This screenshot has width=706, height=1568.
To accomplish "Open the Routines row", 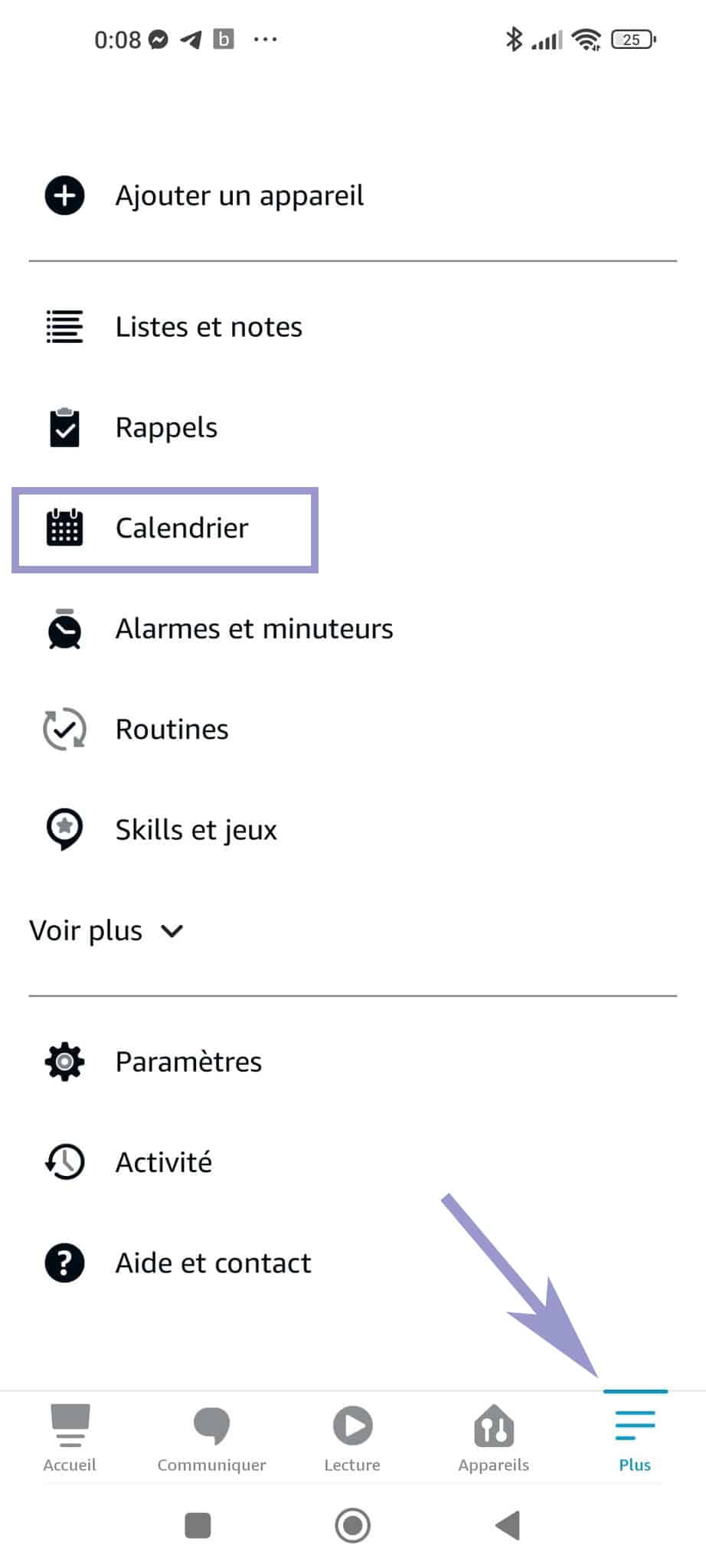I will coord(352,730).
